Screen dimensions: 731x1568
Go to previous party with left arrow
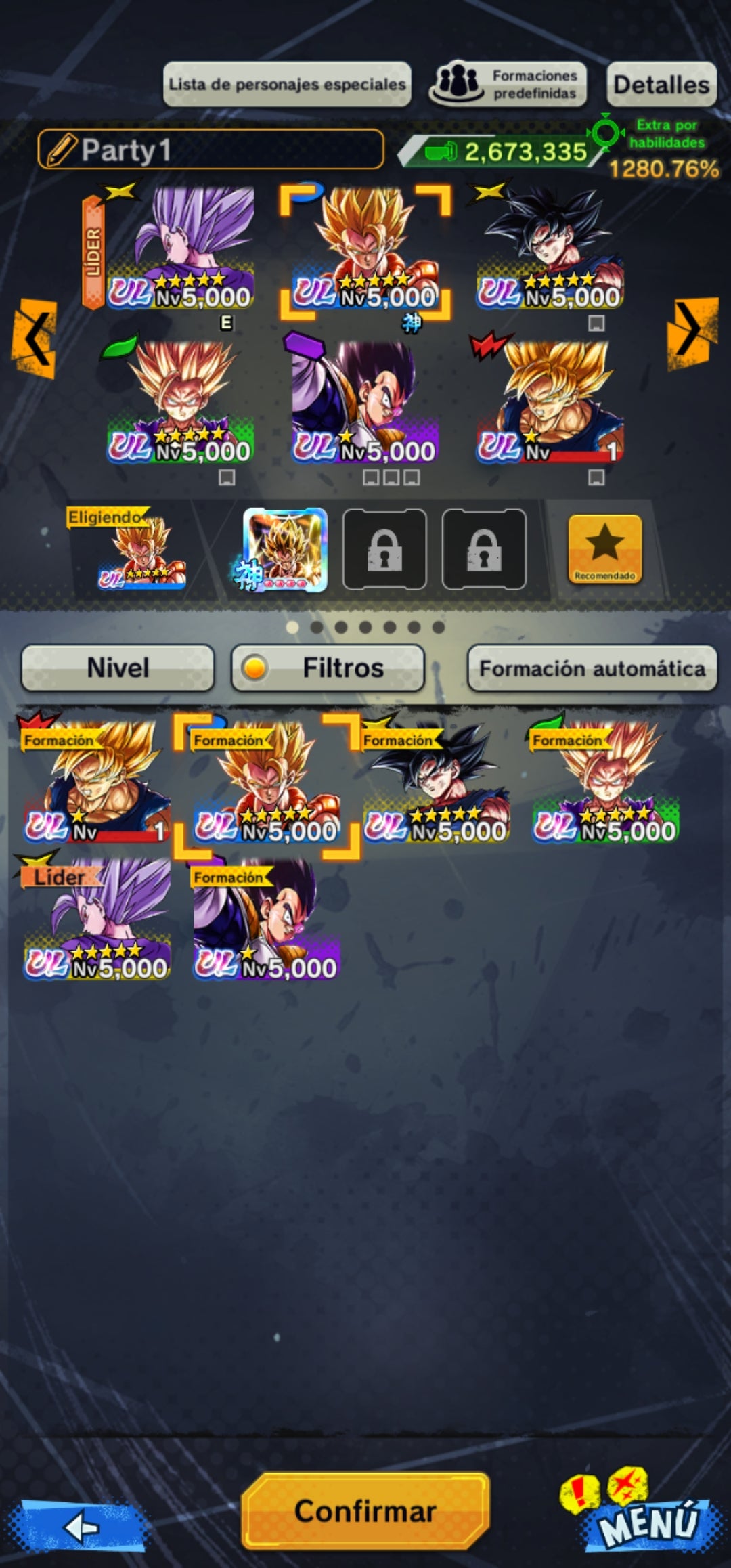click(34, 336)
